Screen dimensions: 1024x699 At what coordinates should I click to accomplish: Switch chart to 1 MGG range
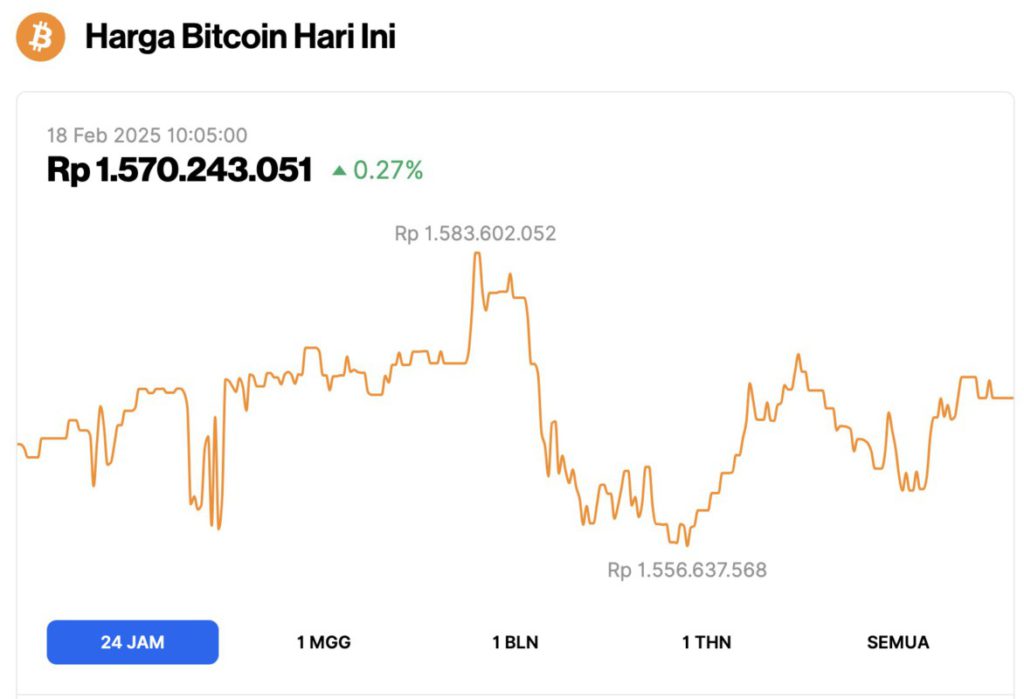tap(324, 642)
